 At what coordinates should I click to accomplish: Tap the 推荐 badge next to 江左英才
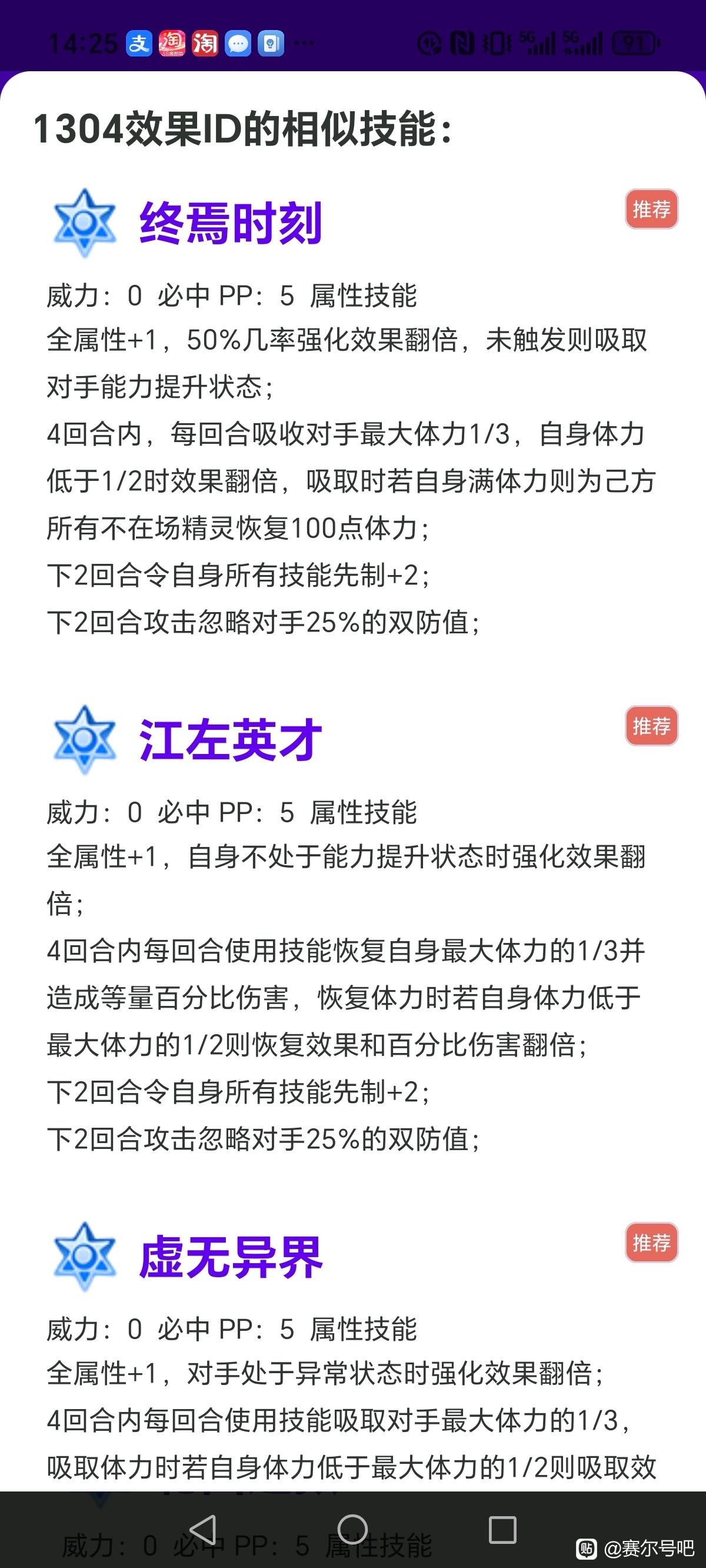pos(651,726)
